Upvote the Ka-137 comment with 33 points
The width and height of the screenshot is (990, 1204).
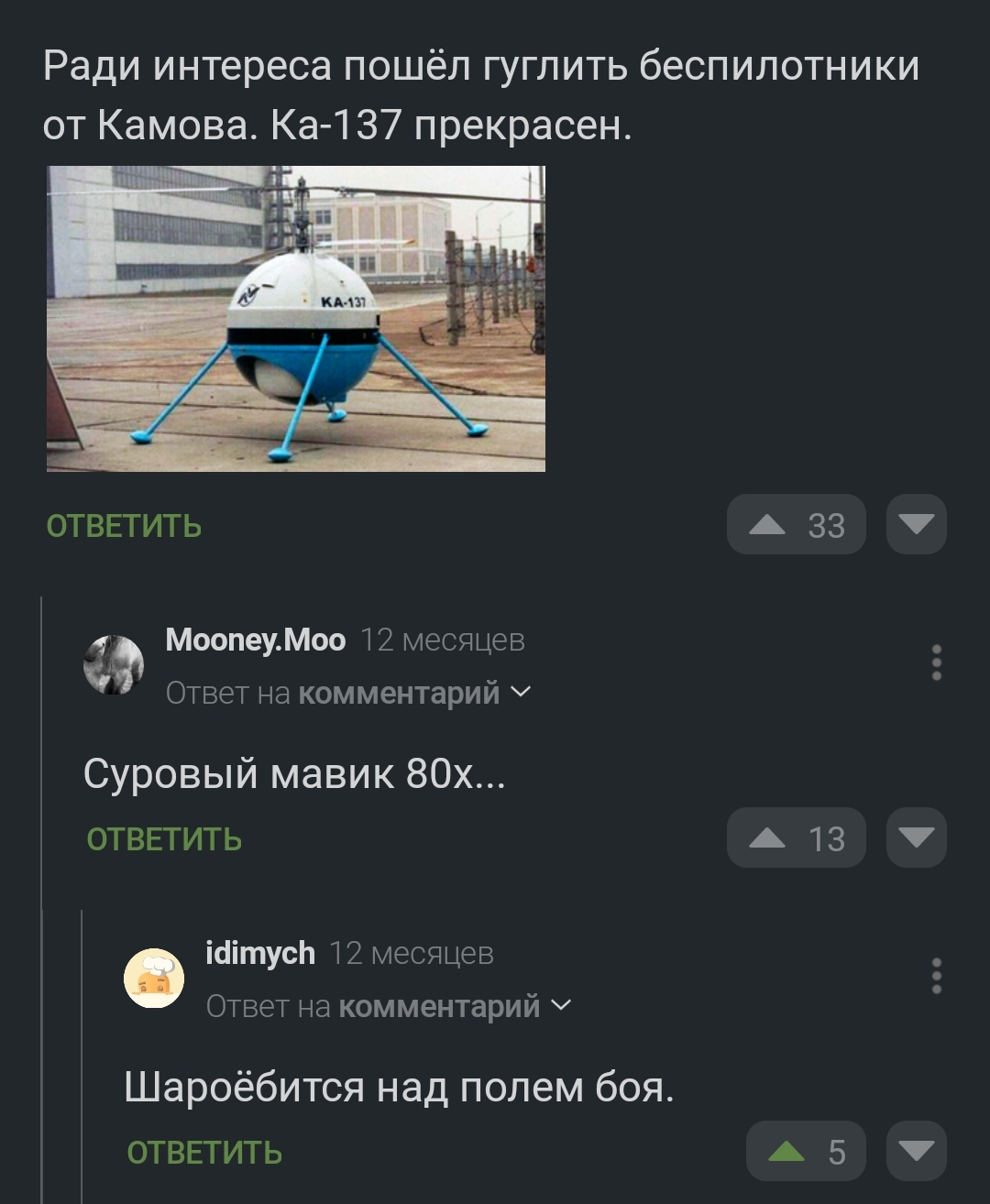[x=795, y=525]
